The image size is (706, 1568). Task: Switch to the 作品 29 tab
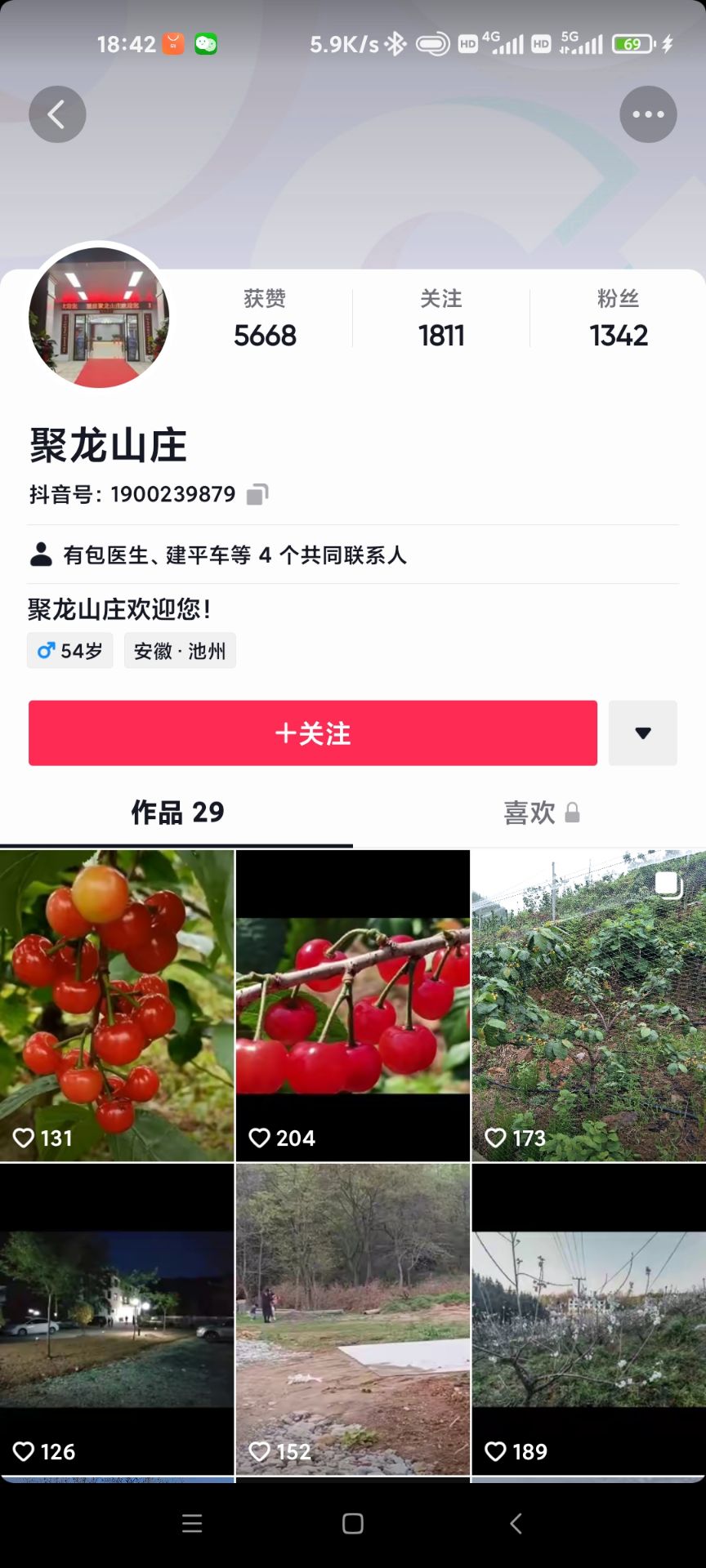pos(177,813)
